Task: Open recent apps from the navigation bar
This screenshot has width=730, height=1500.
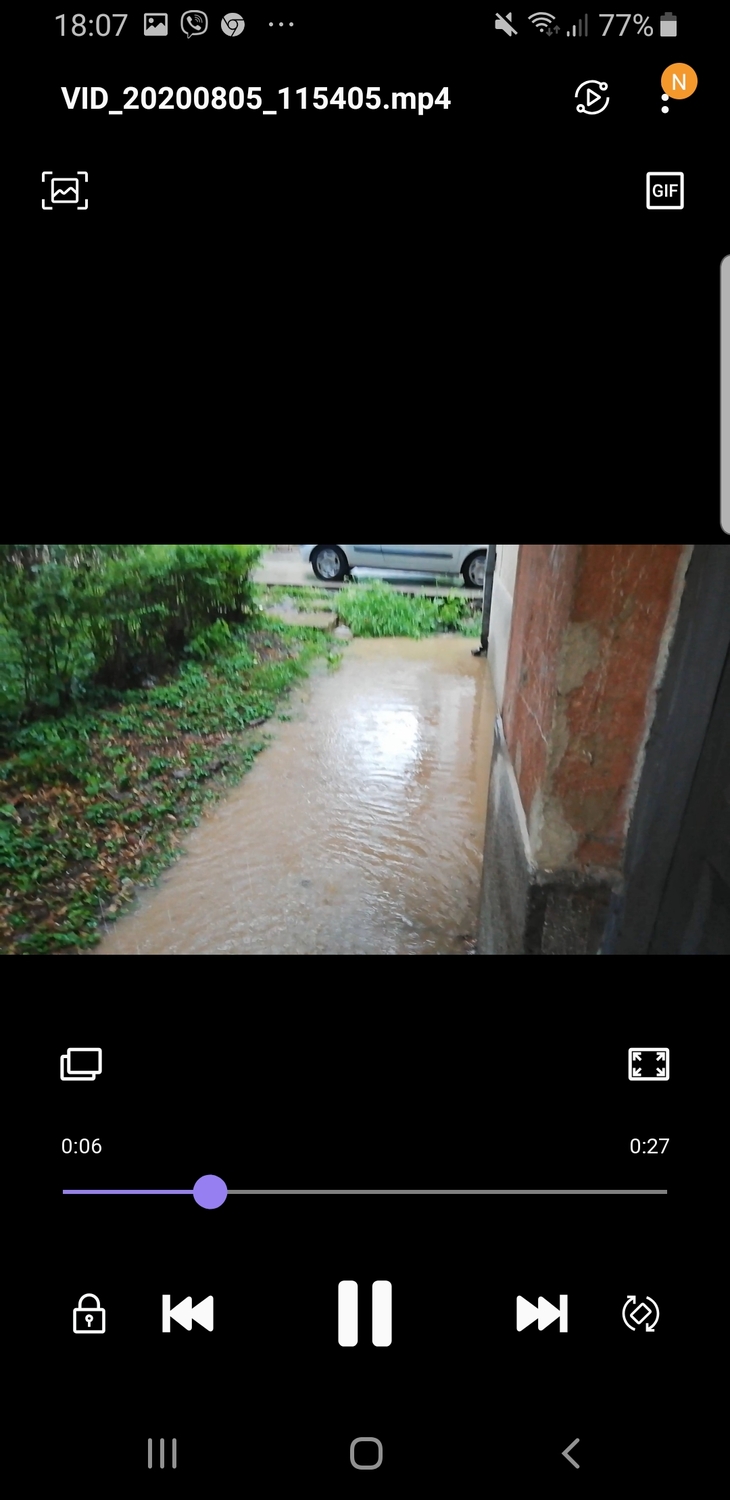Action: (x=162, y=1453)
